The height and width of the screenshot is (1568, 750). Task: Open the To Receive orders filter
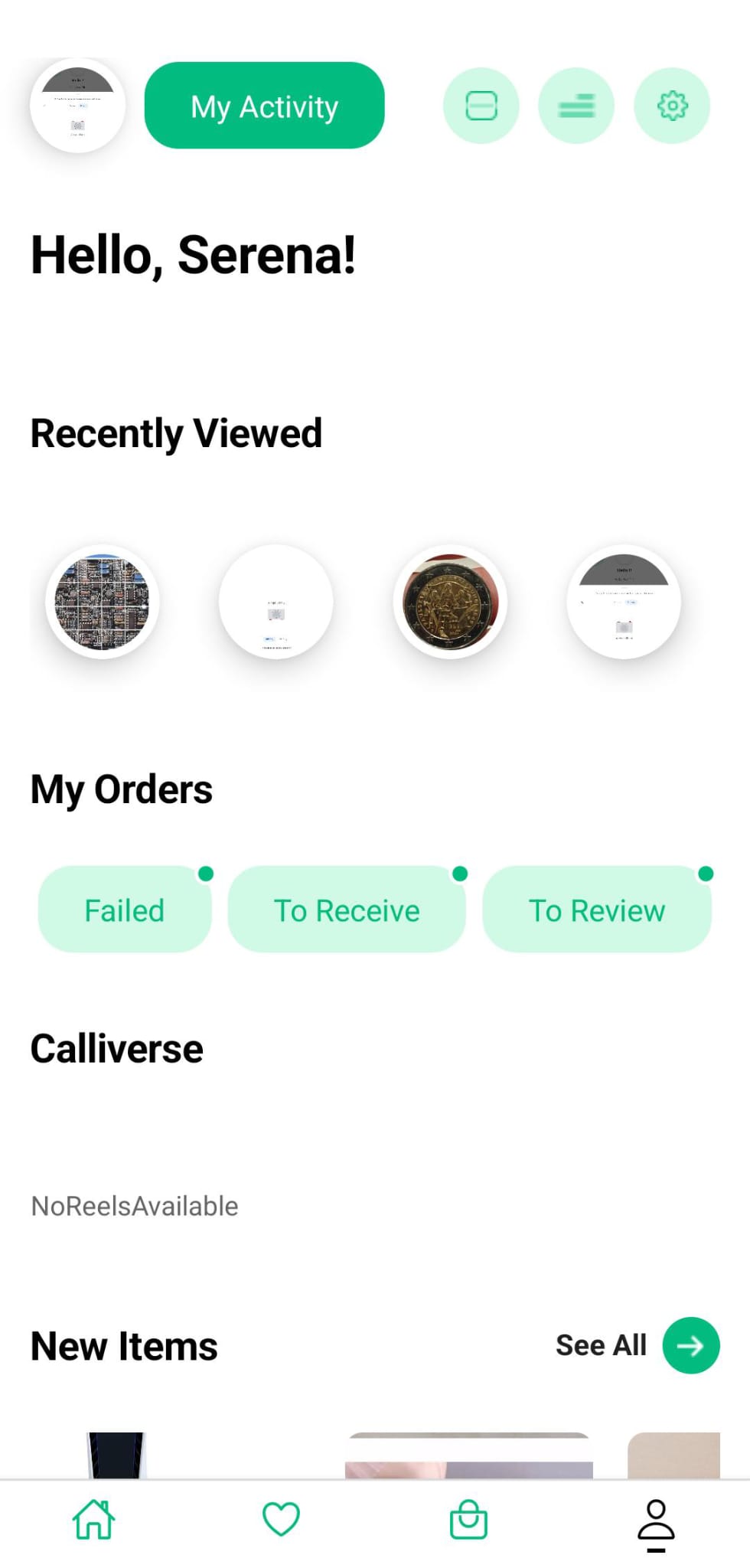click(x=346, y=910)
